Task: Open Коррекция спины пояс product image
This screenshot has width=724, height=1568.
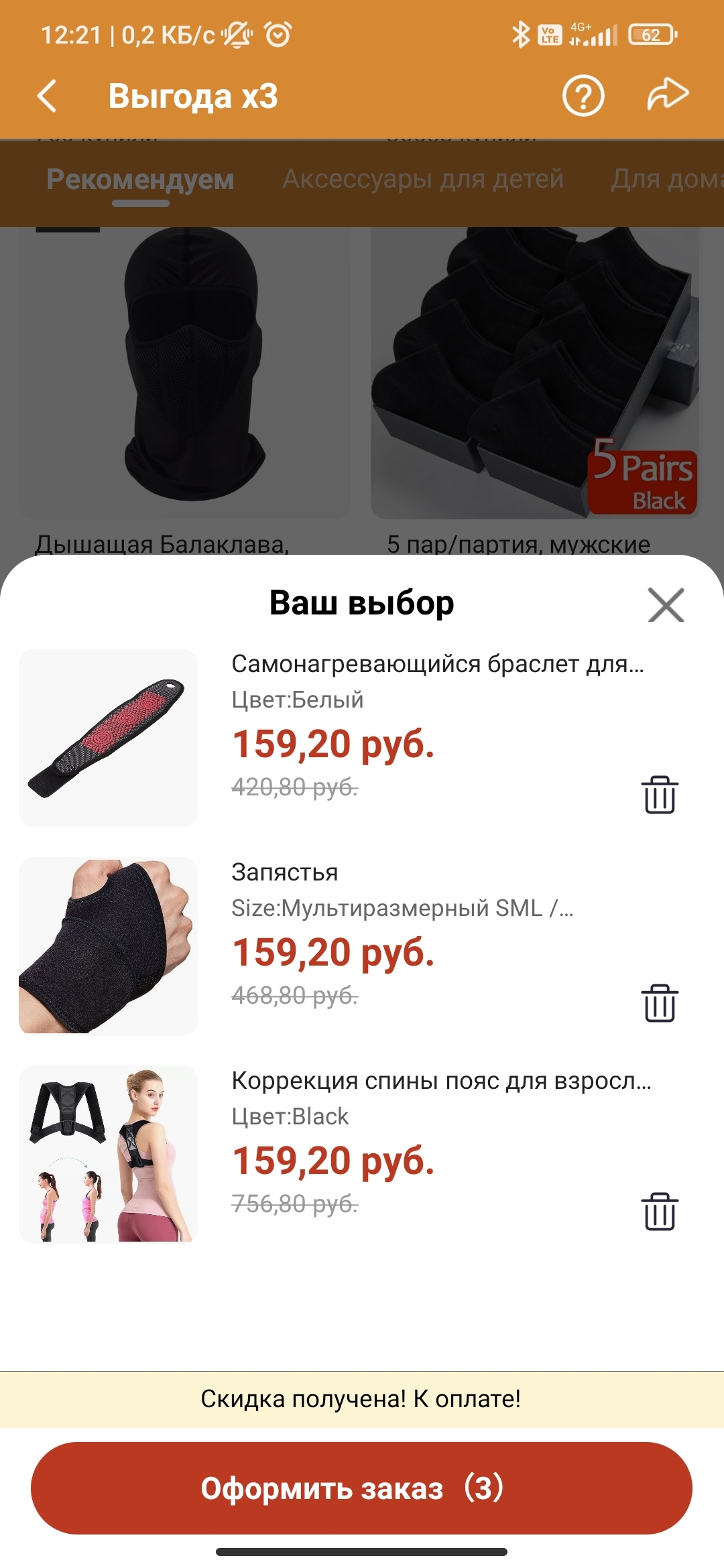Action: [108, 1155]
